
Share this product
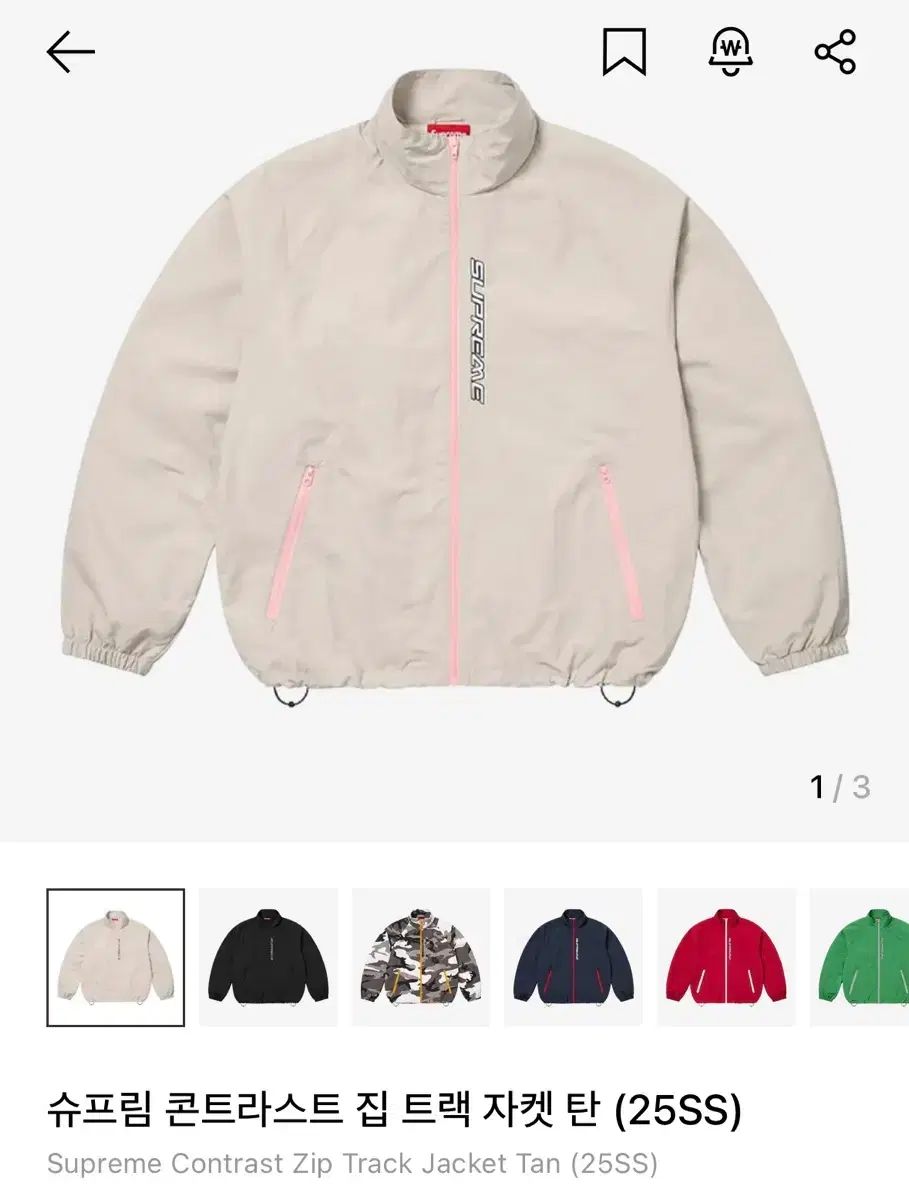click(x=835, y=52)
